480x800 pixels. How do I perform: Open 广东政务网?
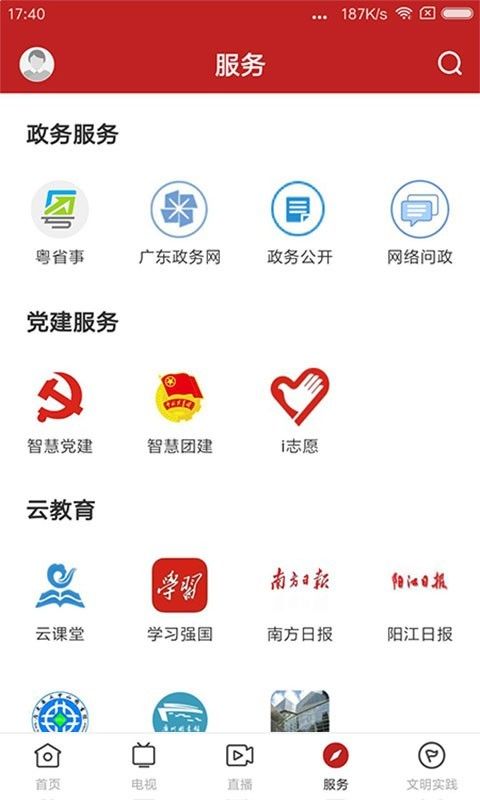tap(179, 223)
